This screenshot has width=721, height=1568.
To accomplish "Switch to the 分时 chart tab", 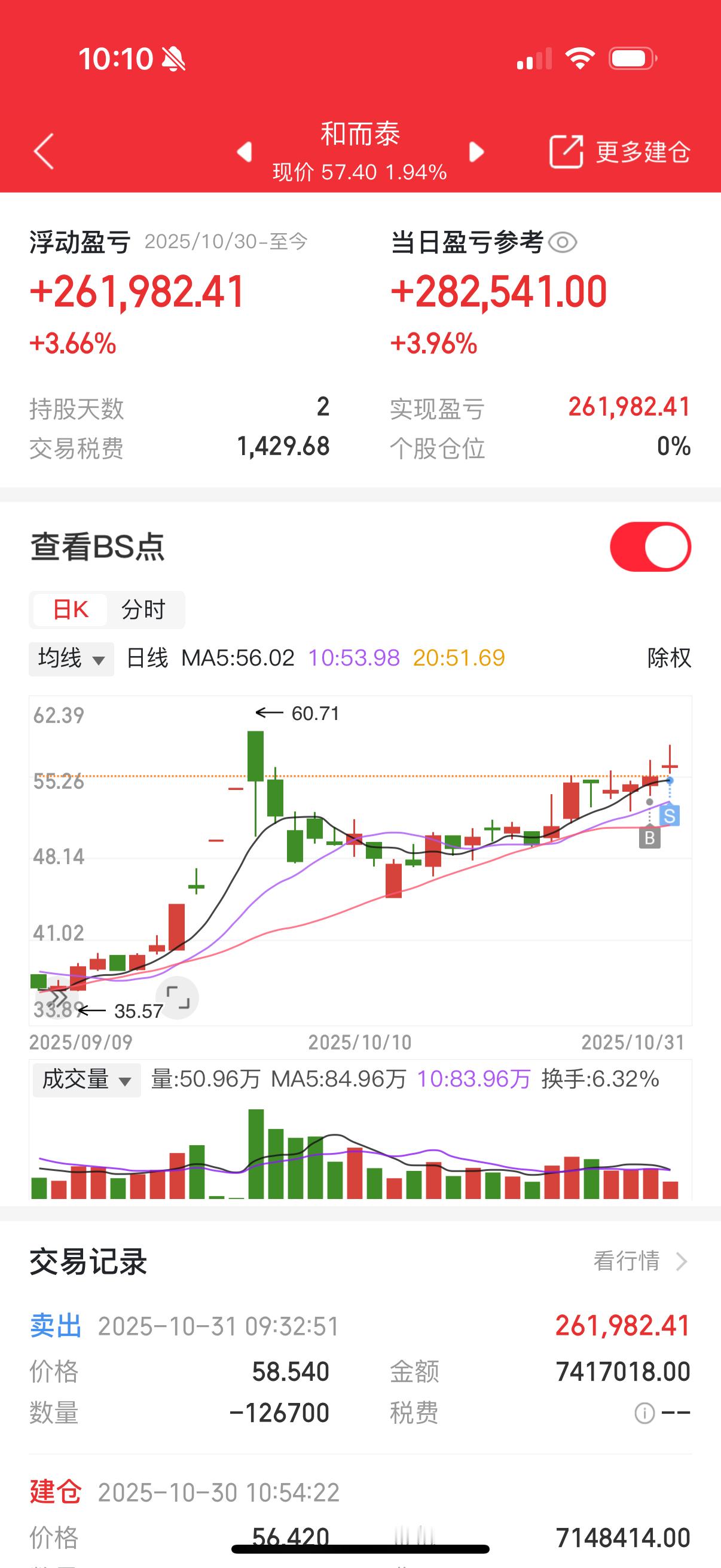I will pos(143,609).
